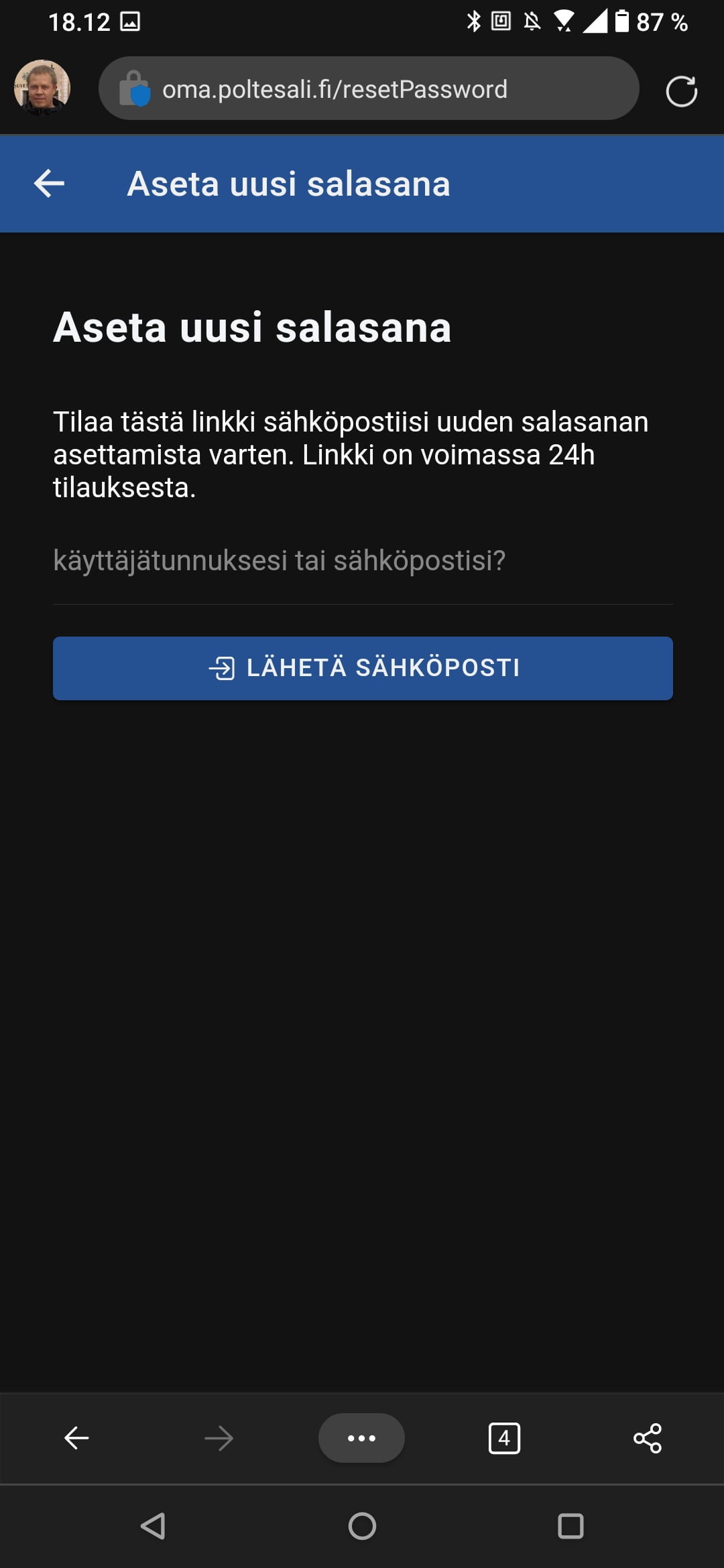Tap the Lähetä sähköposti button
Screen dimensions: 724x1568
coord(362,668)
